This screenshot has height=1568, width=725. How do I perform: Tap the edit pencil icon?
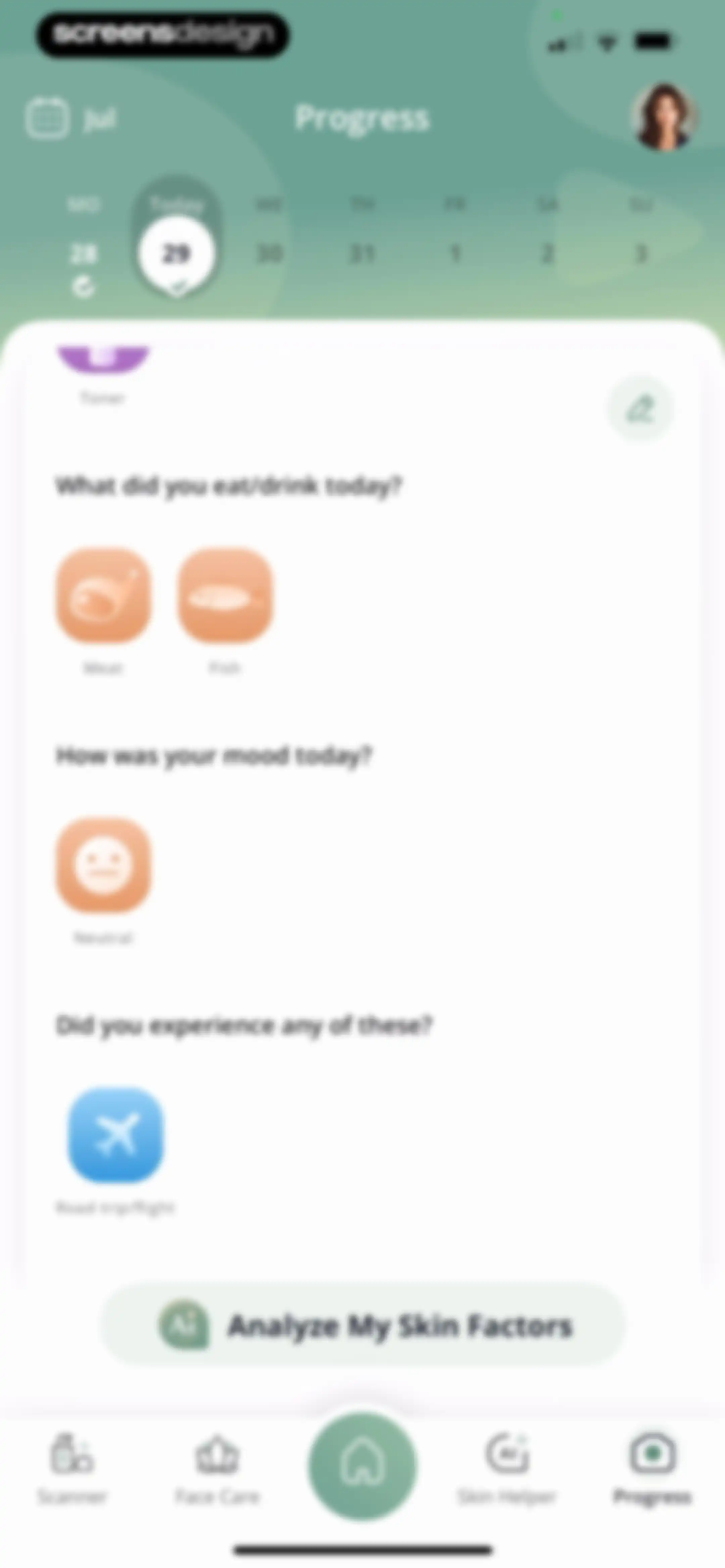click(640, 409)
